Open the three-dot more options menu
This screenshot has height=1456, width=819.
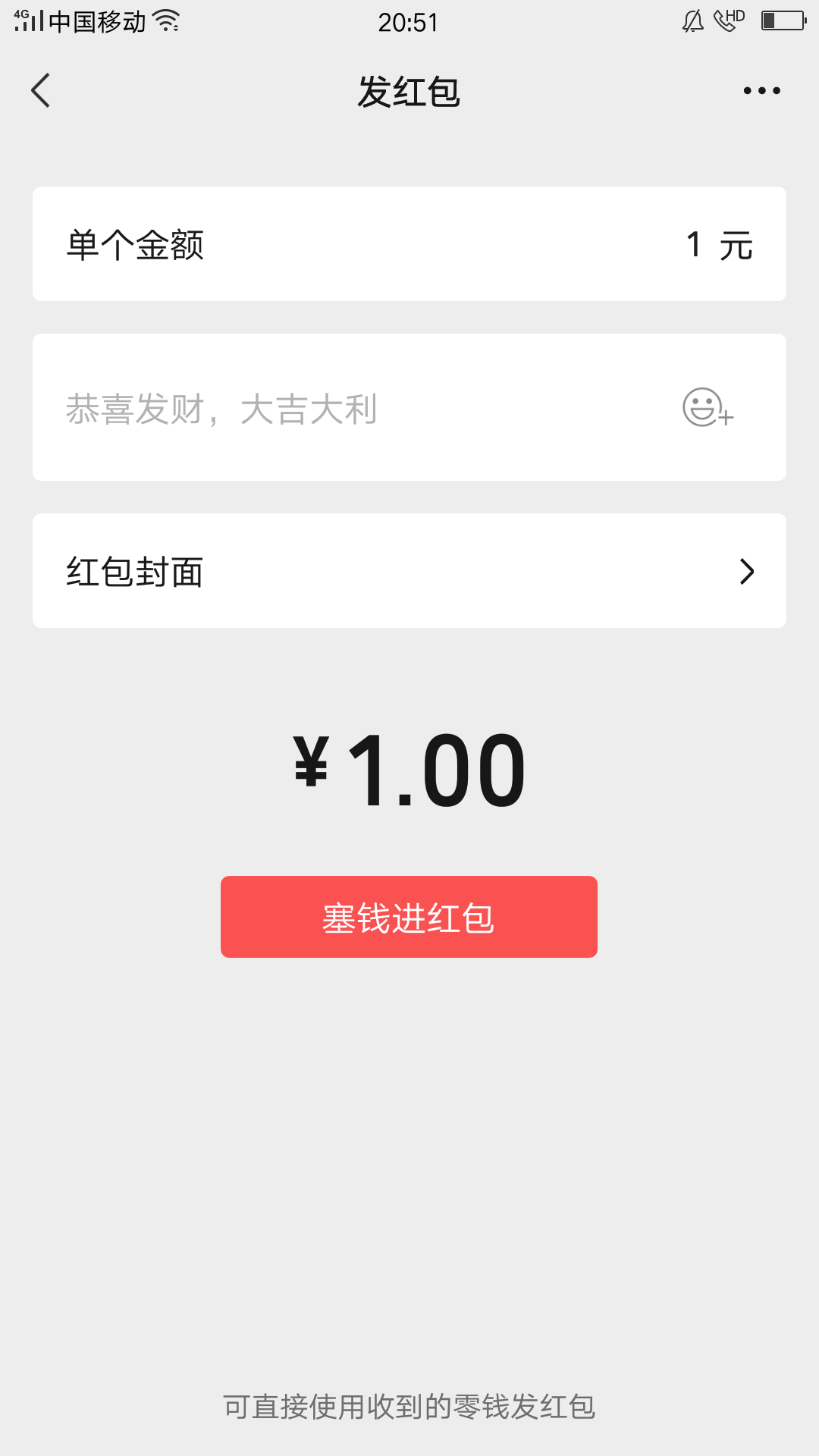(761, 90)
